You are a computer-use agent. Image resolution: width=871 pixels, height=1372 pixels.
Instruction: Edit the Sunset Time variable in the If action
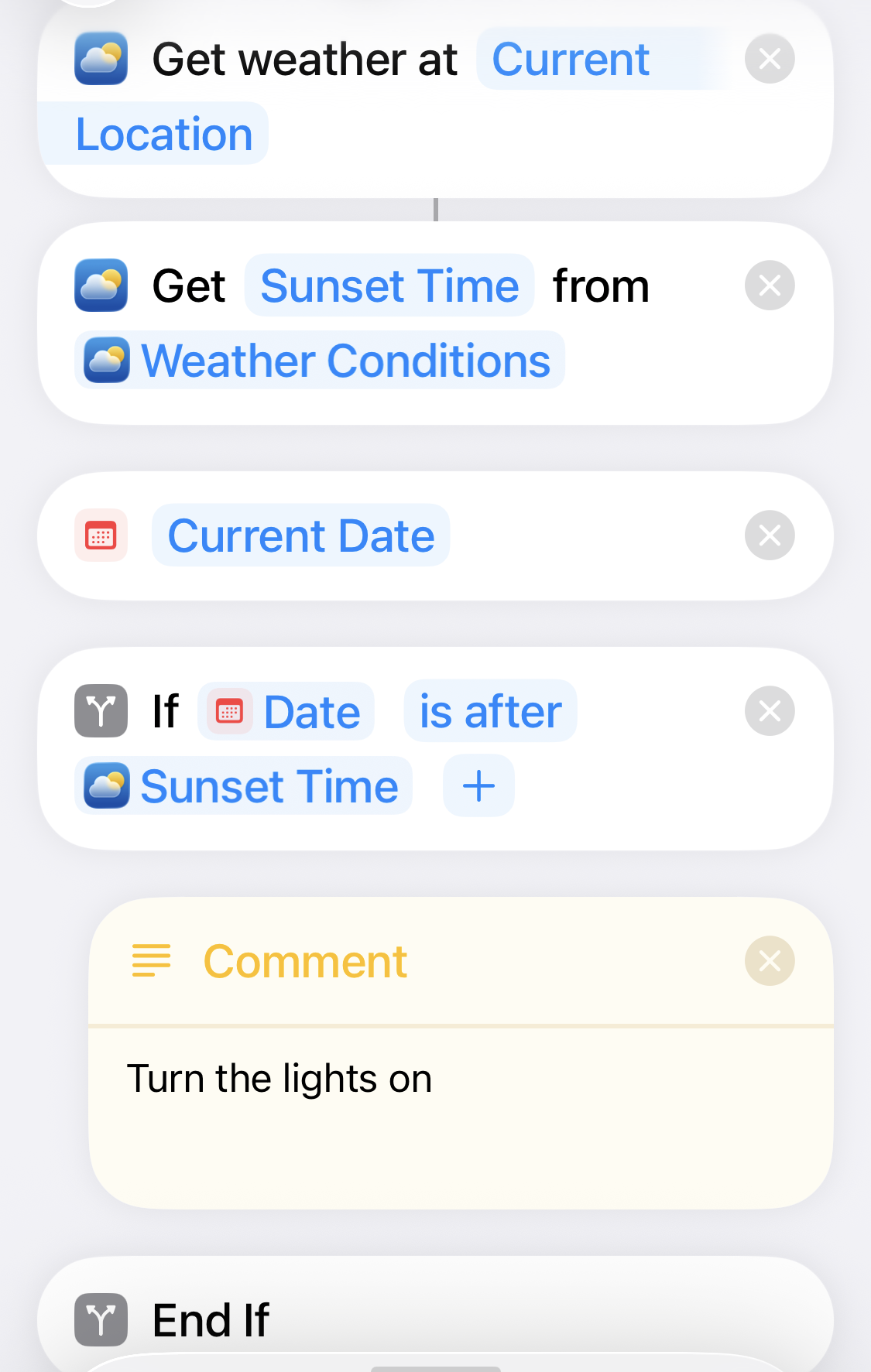pyautogui.click(x=244, y=786)
